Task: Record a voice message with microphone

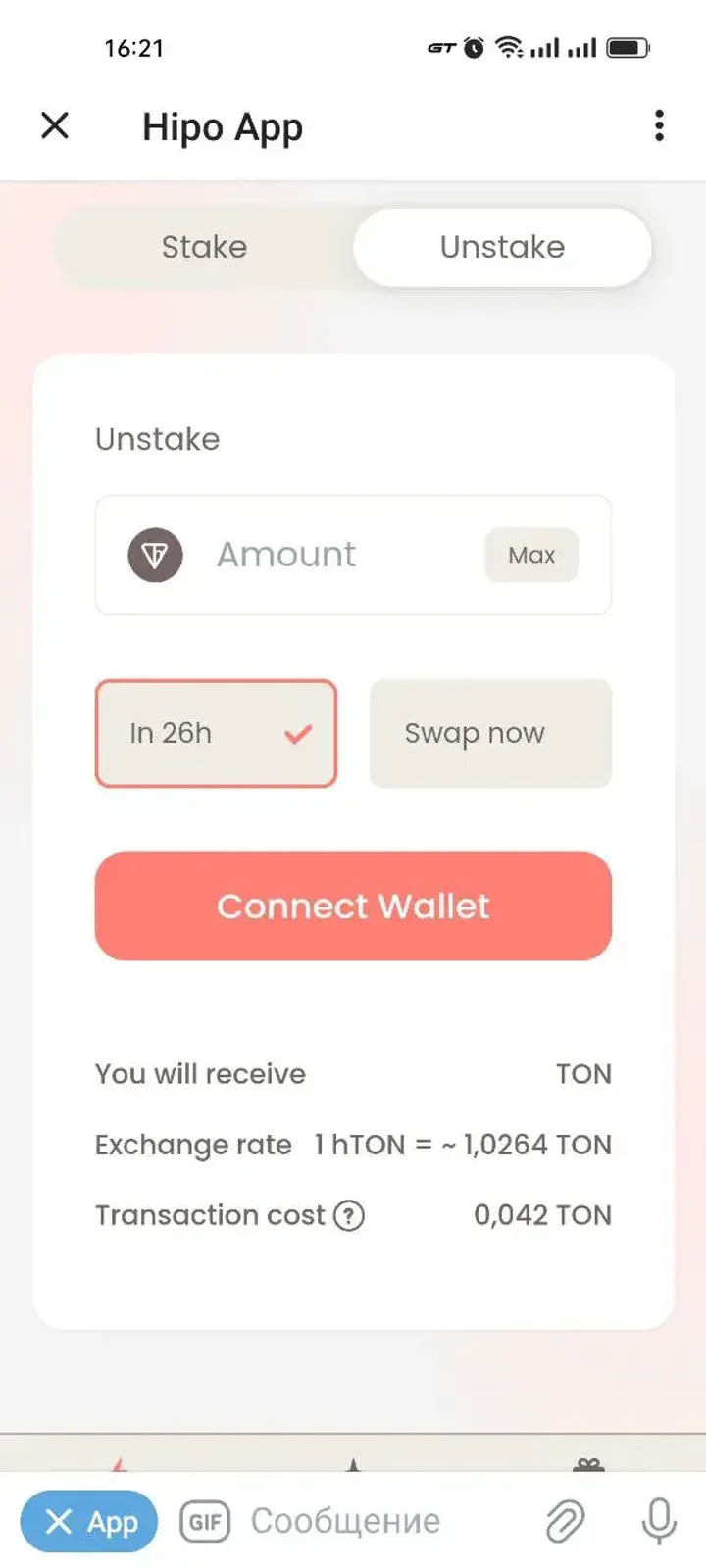Action: [658, 1521]
